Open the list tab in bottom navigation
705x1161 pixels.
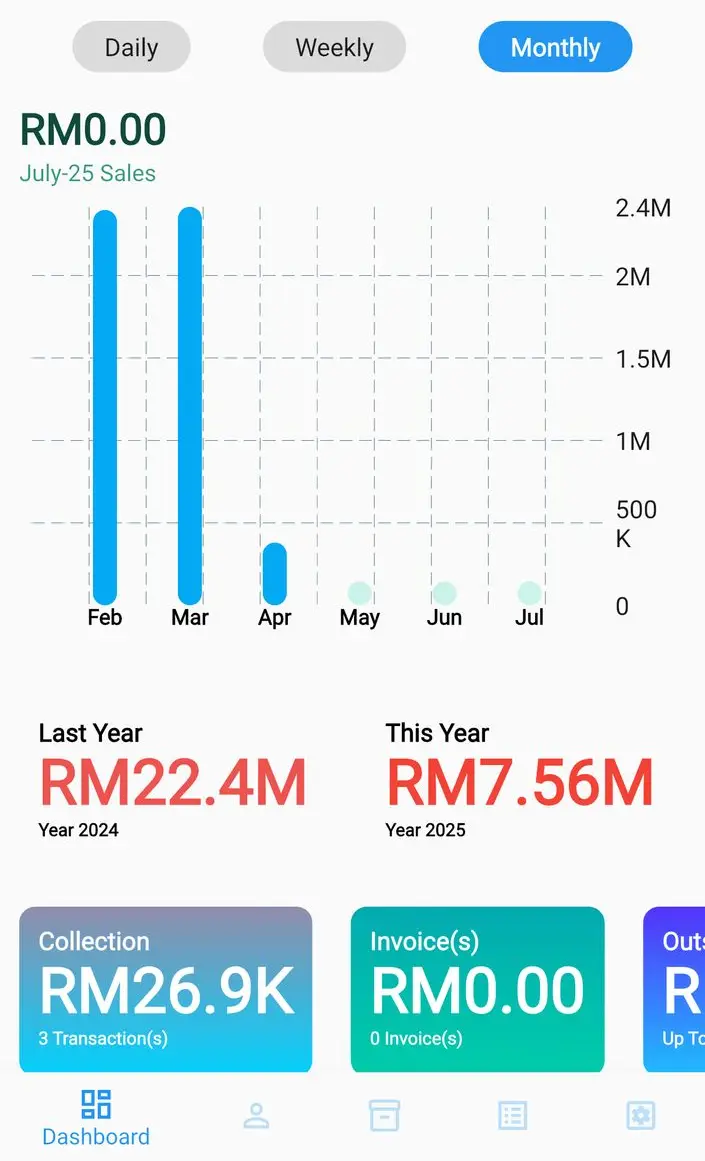(512, 1116)
